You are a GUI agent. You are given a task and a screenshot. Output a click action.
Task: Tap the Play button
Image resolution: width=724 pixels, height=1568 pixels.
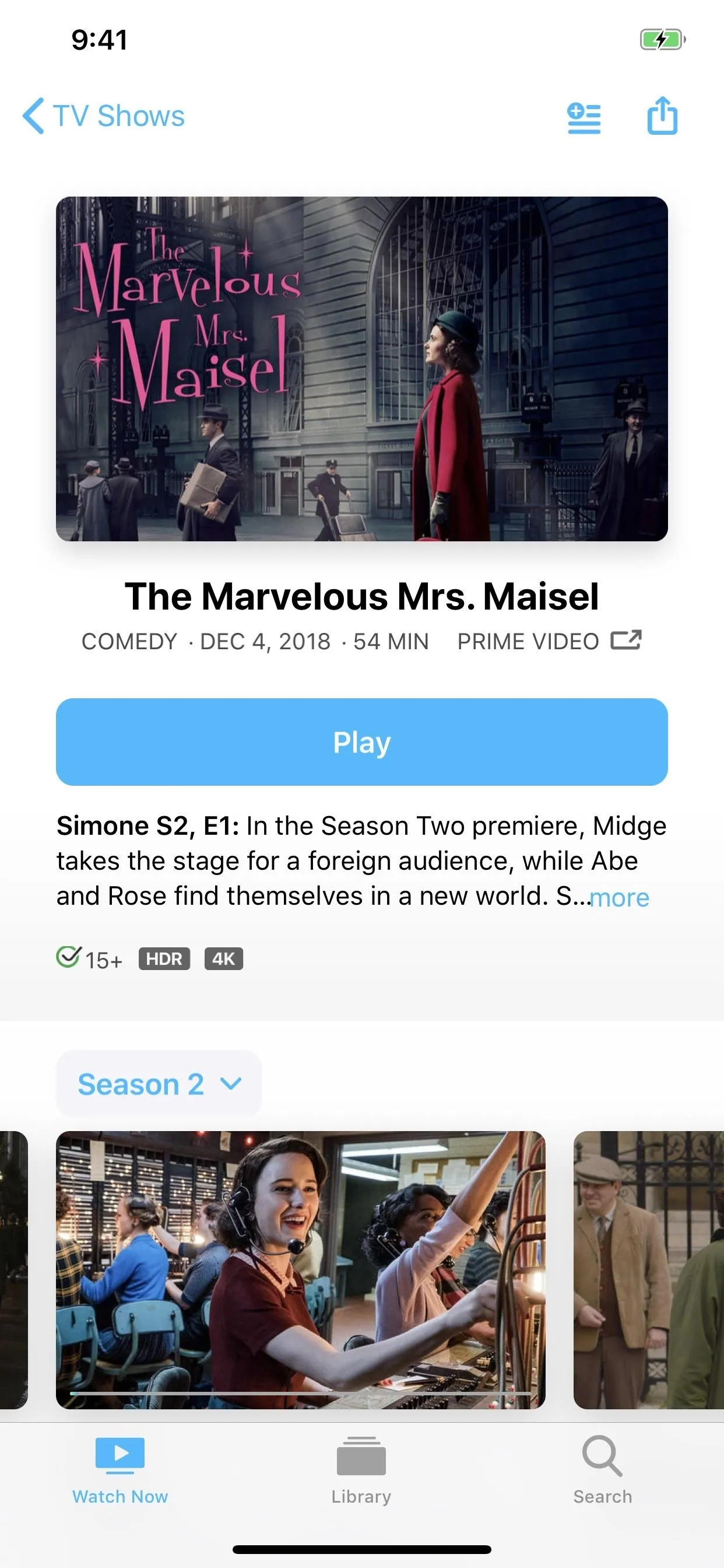362,742
